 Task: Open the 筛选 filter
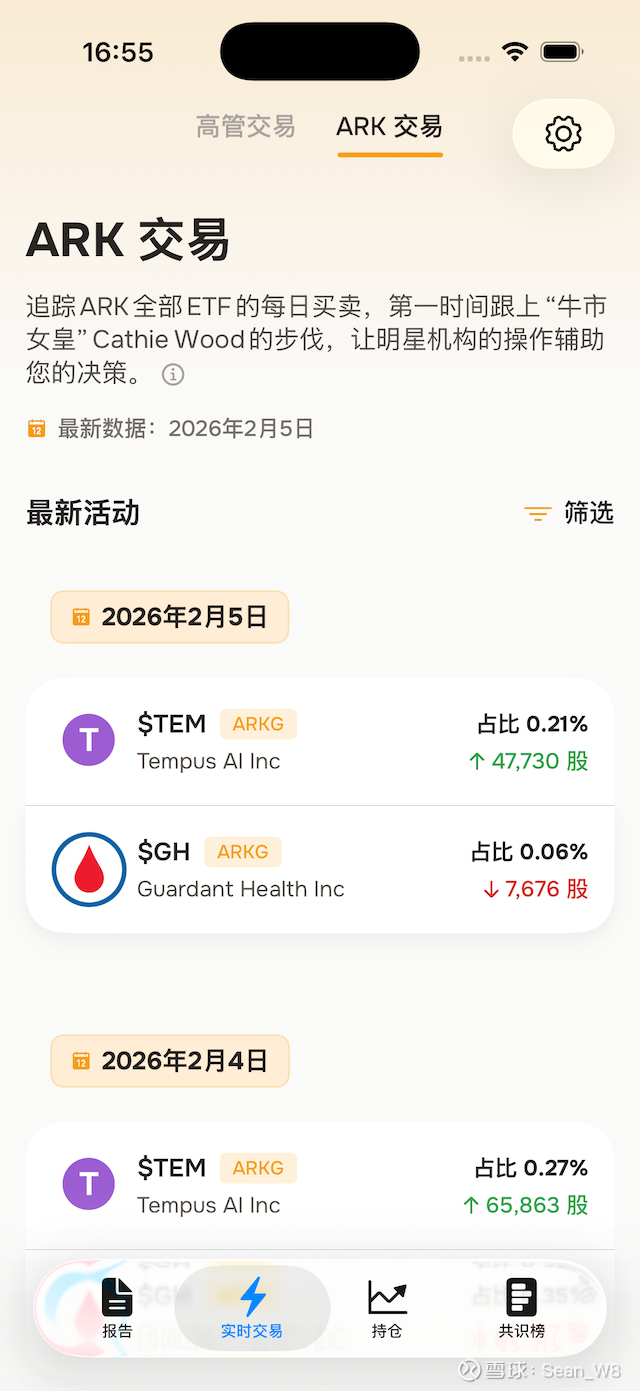tap(569, 513)
